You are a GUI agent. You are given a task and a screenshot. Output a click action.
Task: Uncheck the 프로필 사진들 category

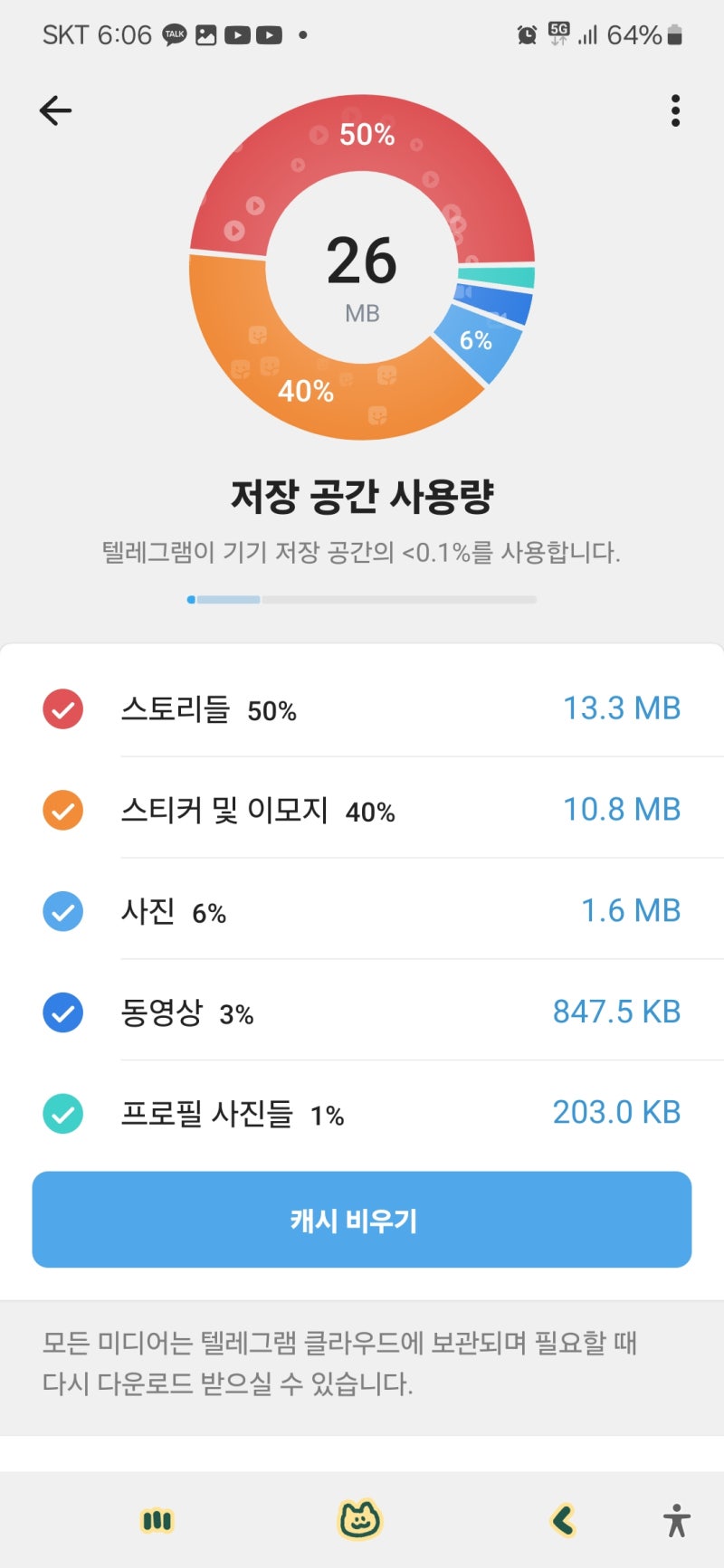pos(62,1114)
